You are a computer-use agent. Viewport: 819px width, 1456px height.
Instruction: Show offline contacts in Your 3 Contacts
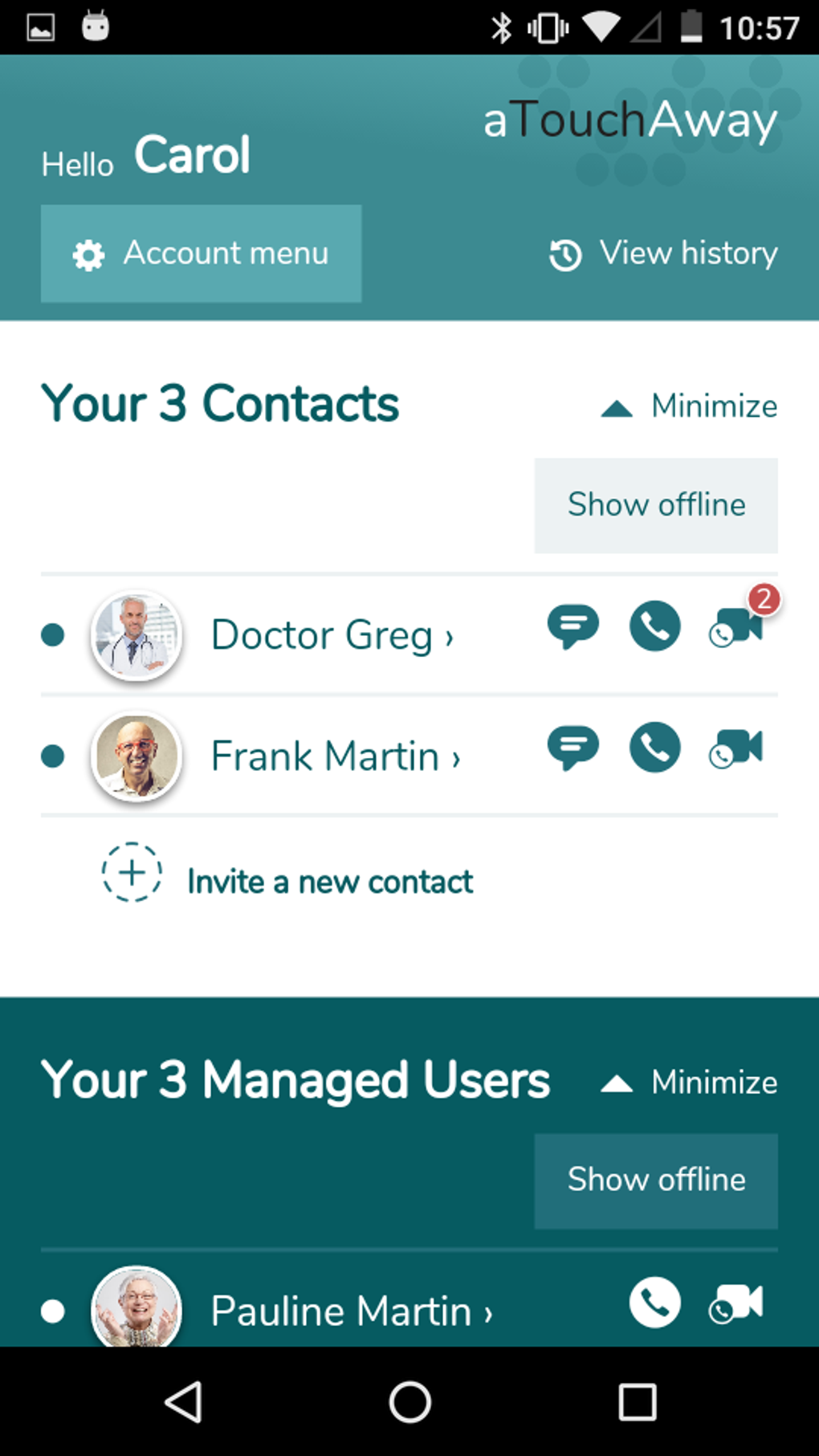tap(655, 505)
